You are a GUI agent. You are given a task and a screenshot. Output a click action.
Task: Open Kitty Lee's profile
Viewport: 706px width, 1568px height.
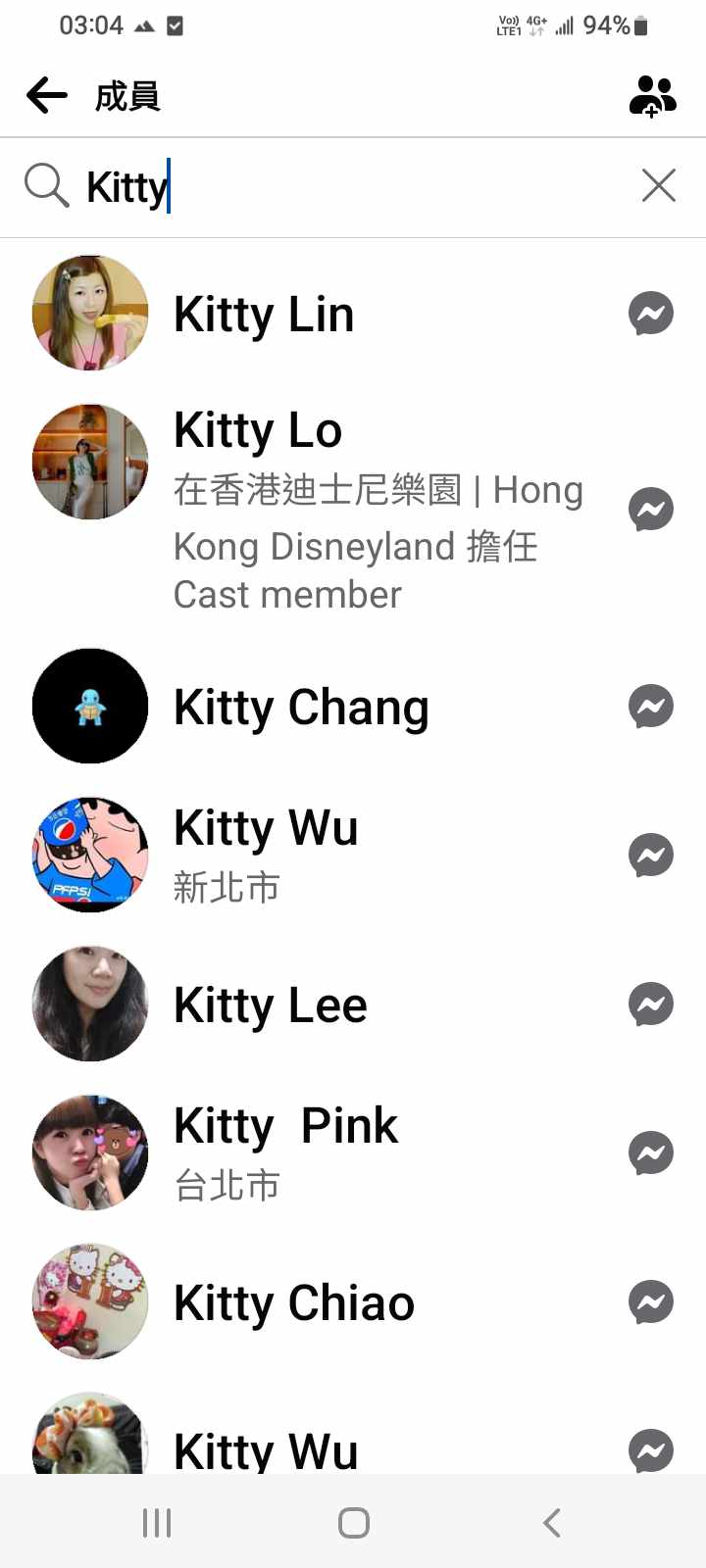tap(271, 1005)
